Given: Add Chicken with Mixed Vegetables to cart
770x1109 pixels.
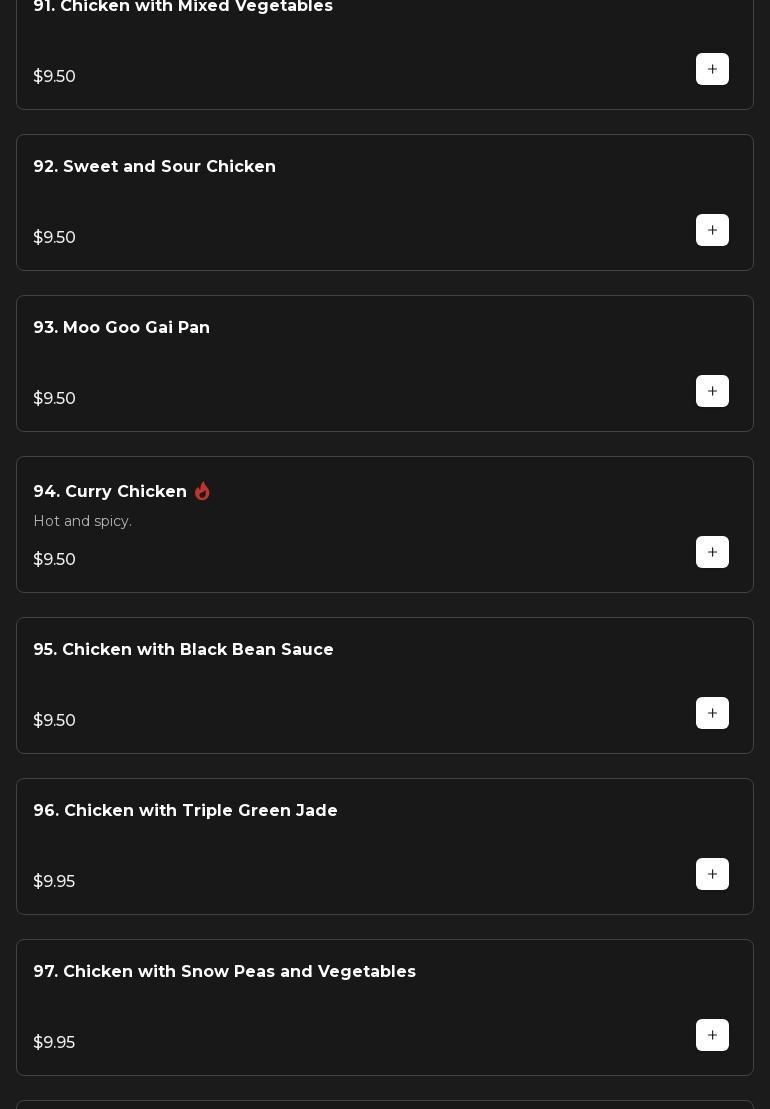Looking at the screenshot, I should 712,69.
